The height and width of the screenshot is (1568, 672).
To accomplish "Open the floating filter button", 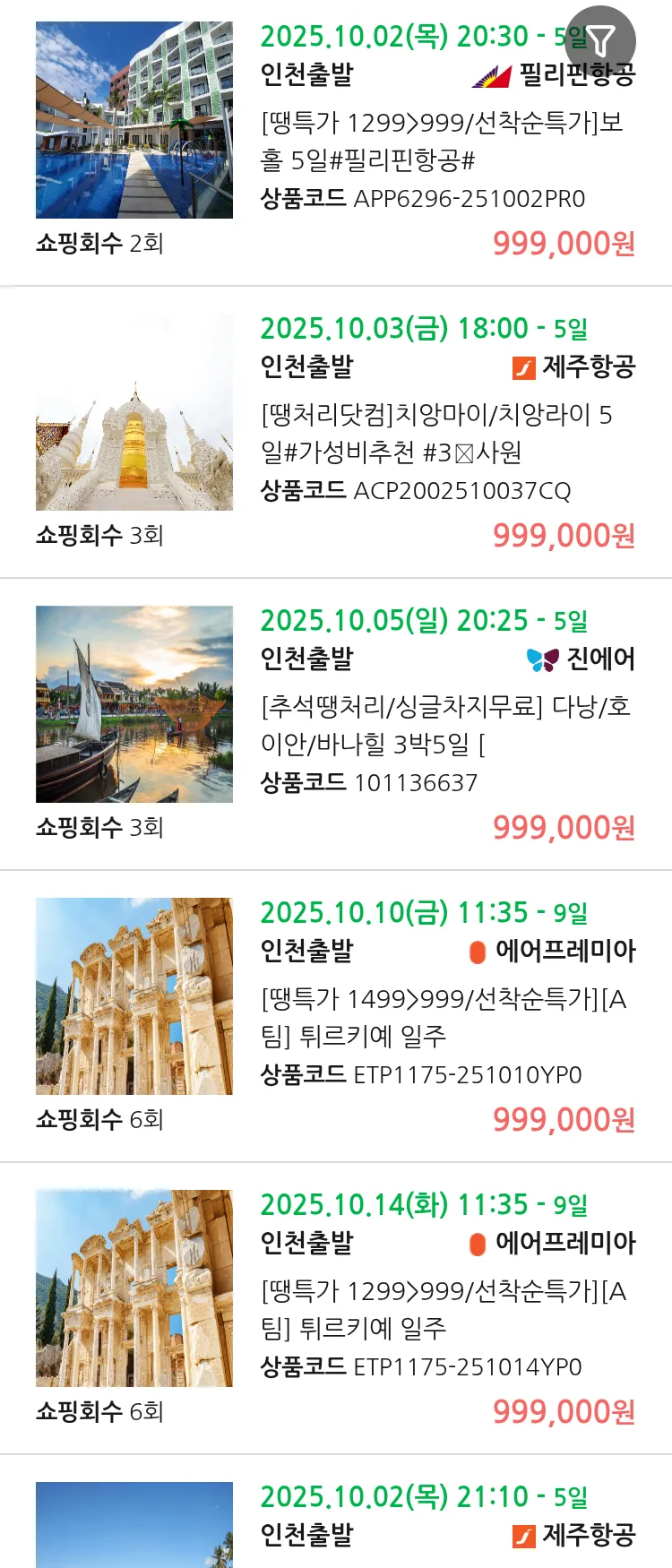I will pyautogui.click(x=601, y=40).
